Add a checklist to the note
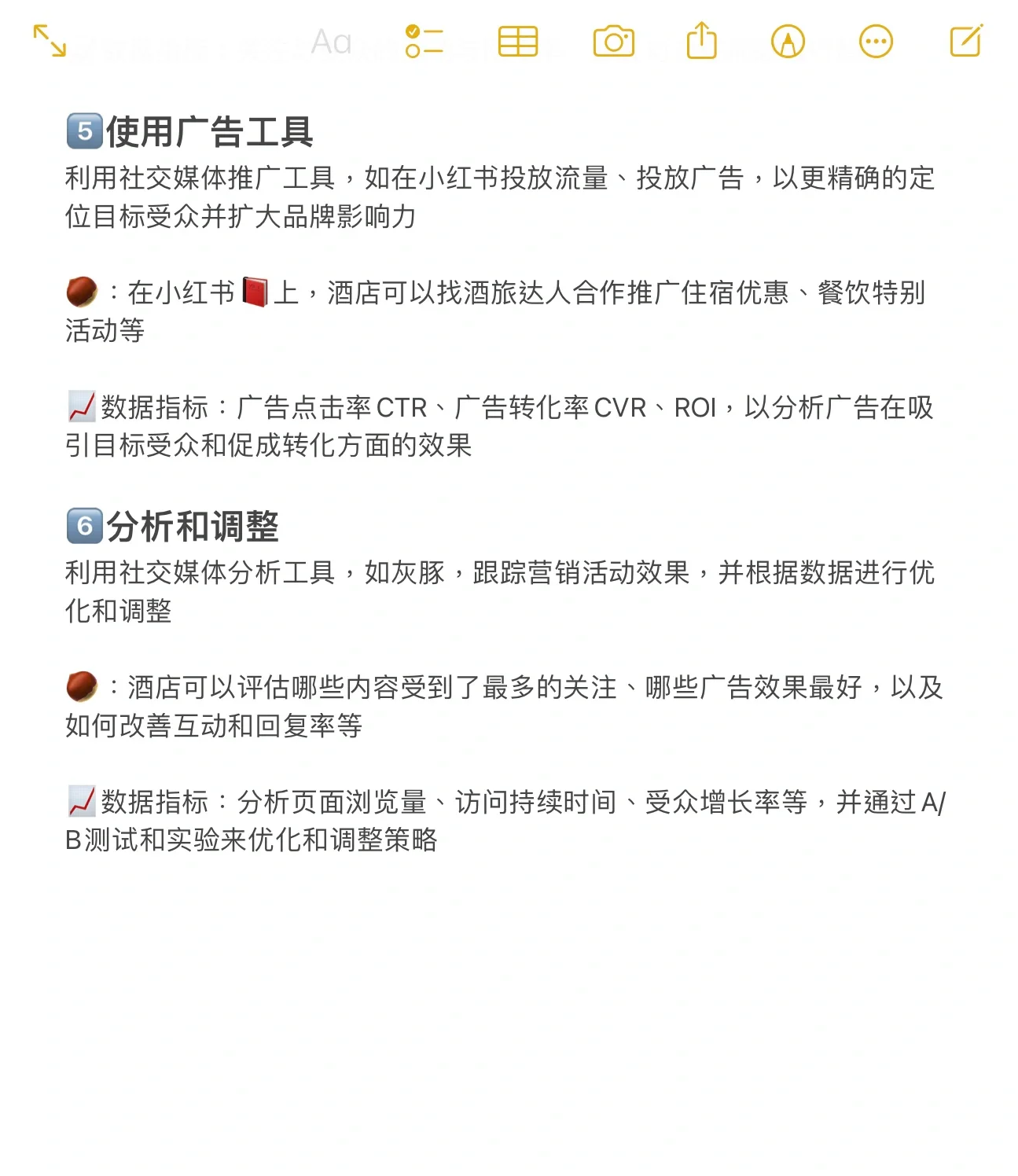The height and width of the screenshot is (1176, 1018). [x=424, y=42]
